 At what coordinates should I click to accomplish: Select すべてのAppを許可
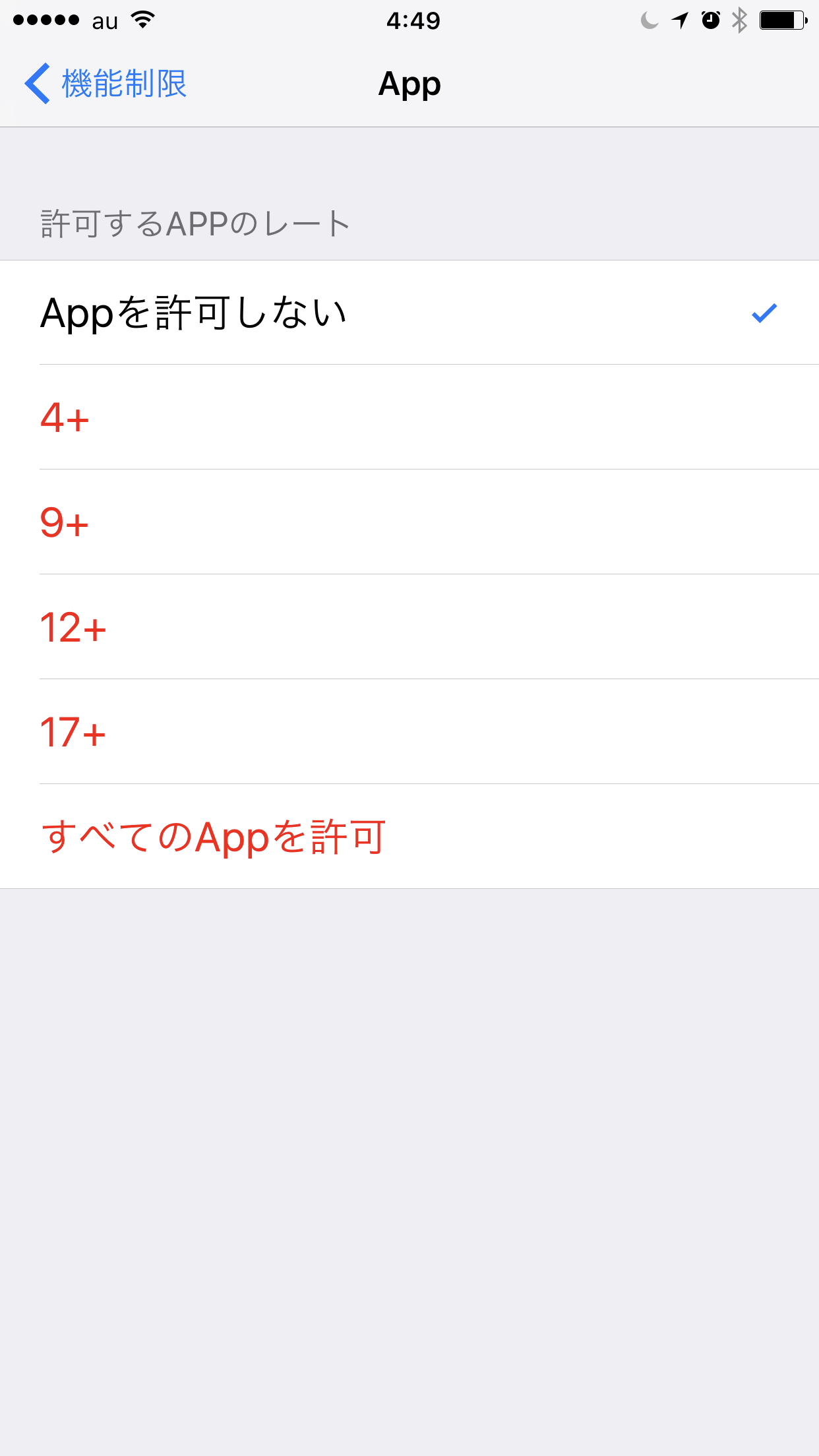point(409,837)
